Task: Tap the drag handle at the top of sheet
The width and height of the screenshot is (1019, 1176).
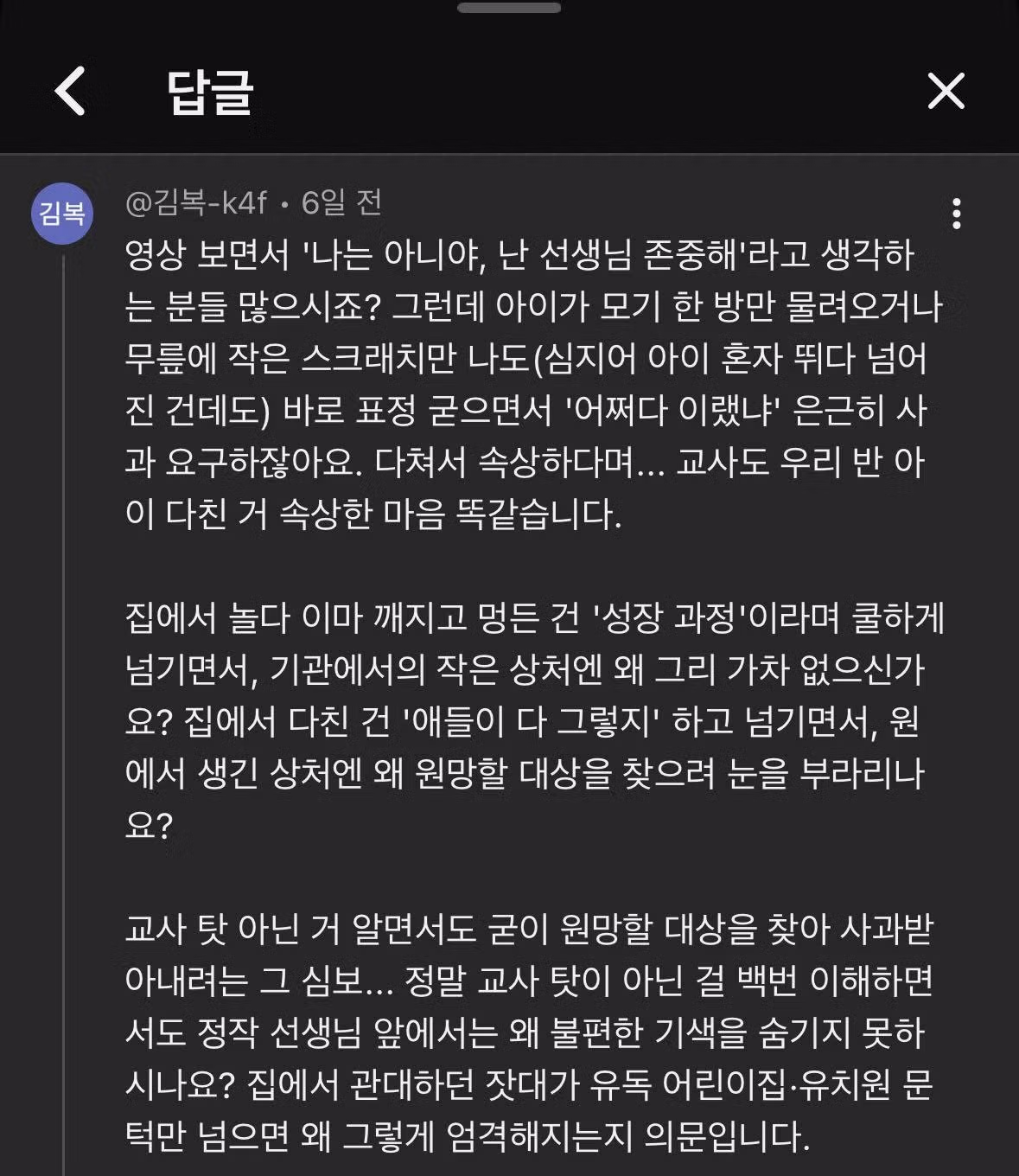Action: pyautogui.click(x=509, y=10)
